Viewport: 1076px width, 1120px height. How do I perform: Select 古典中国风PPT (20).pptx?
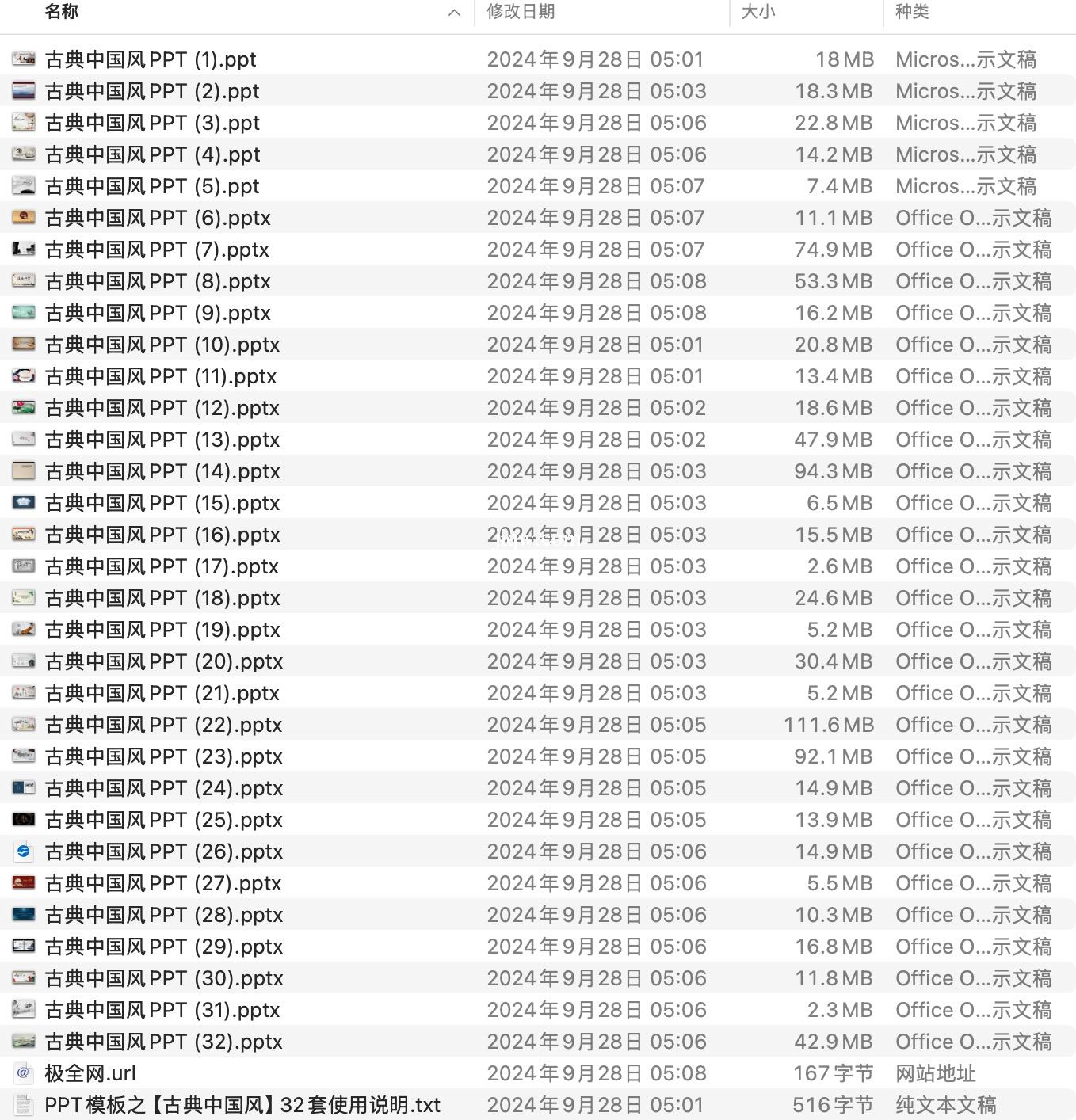tap(164, 661)
